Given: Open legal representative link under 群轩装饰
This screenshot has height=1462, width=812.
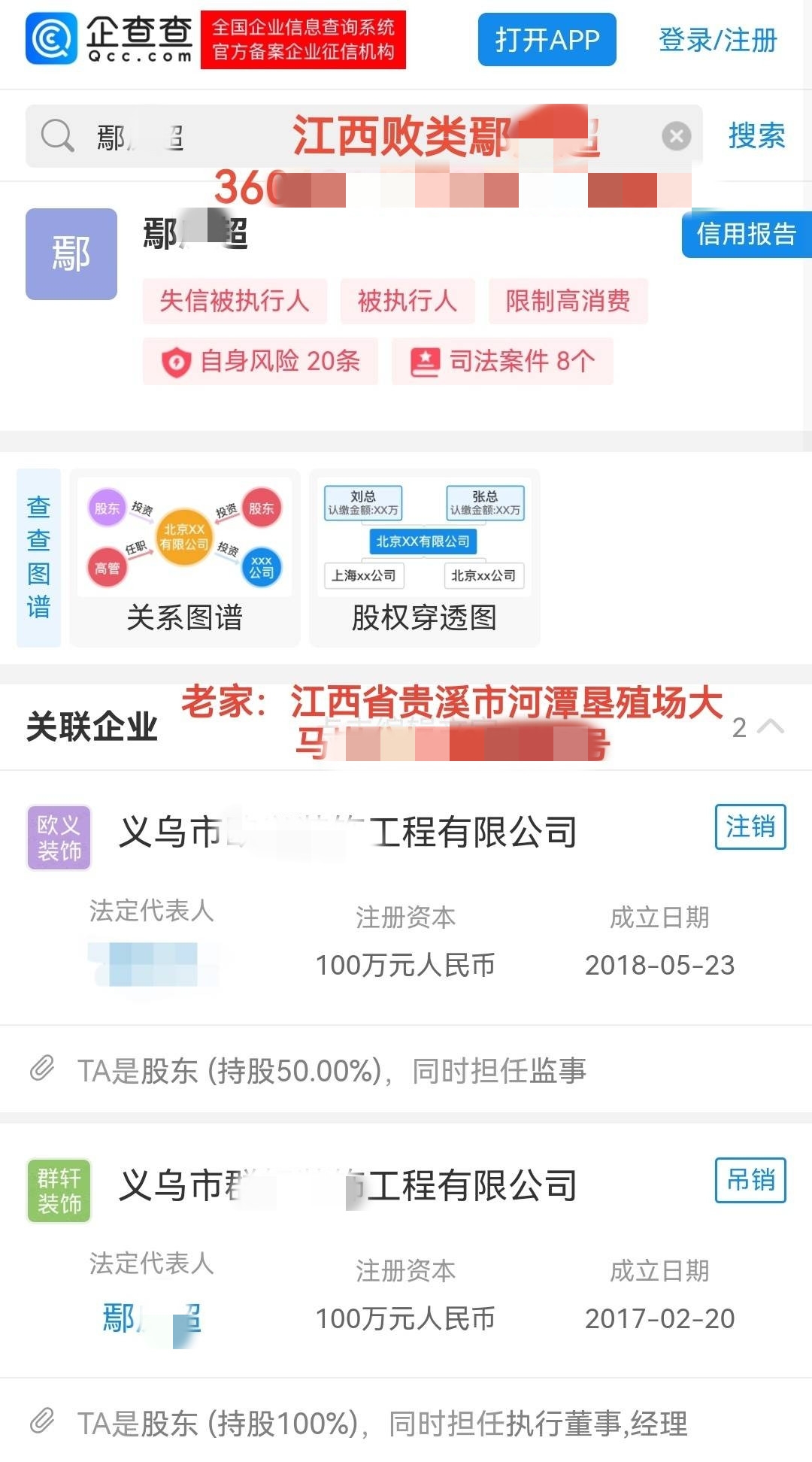Looking at the screenshot, I should [152, 1318].
